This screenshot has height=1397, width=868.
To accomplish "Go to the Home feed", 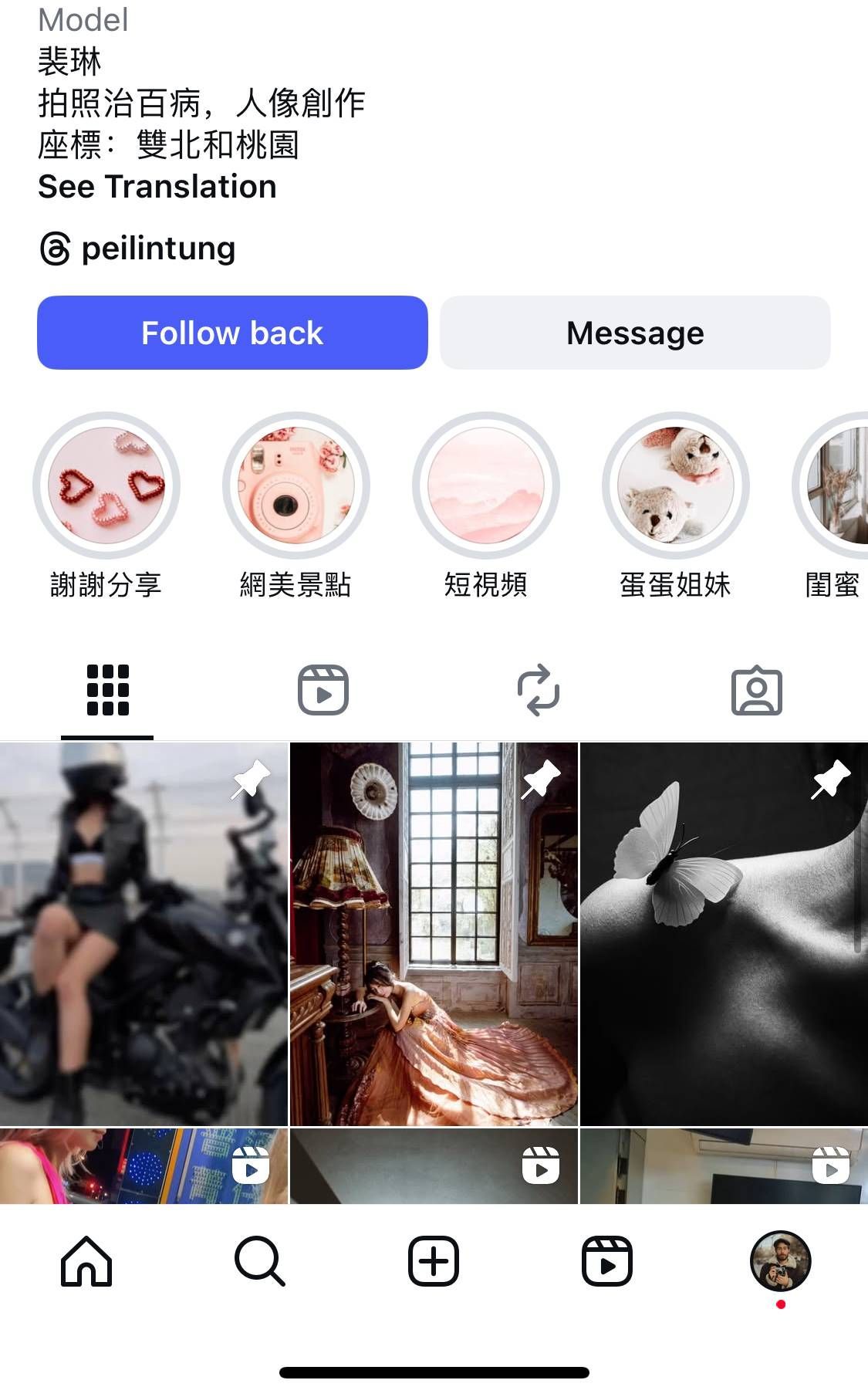I will [86, 1261].
